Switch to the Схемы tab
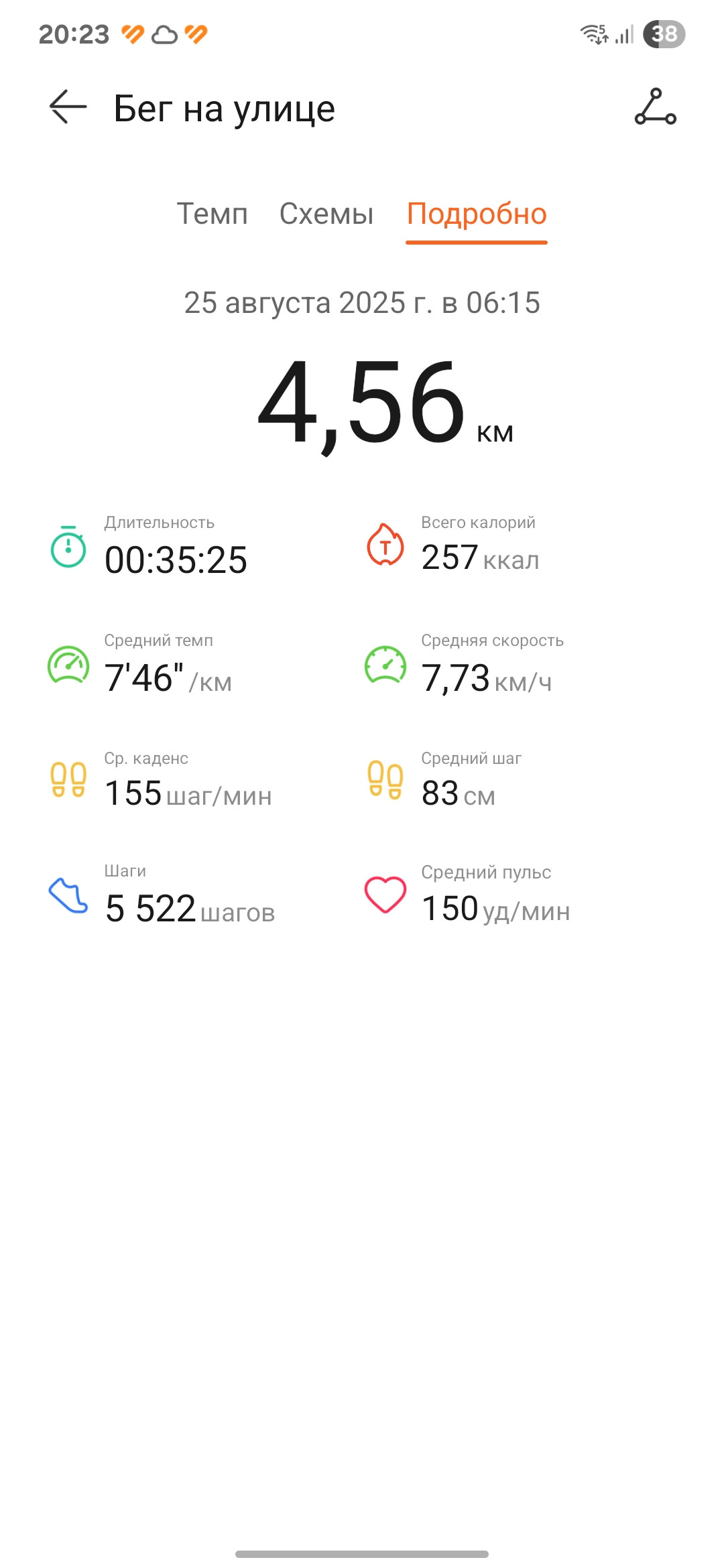Image resolution: width=724 pixels, height=1568 pixels. click(326, 214)
